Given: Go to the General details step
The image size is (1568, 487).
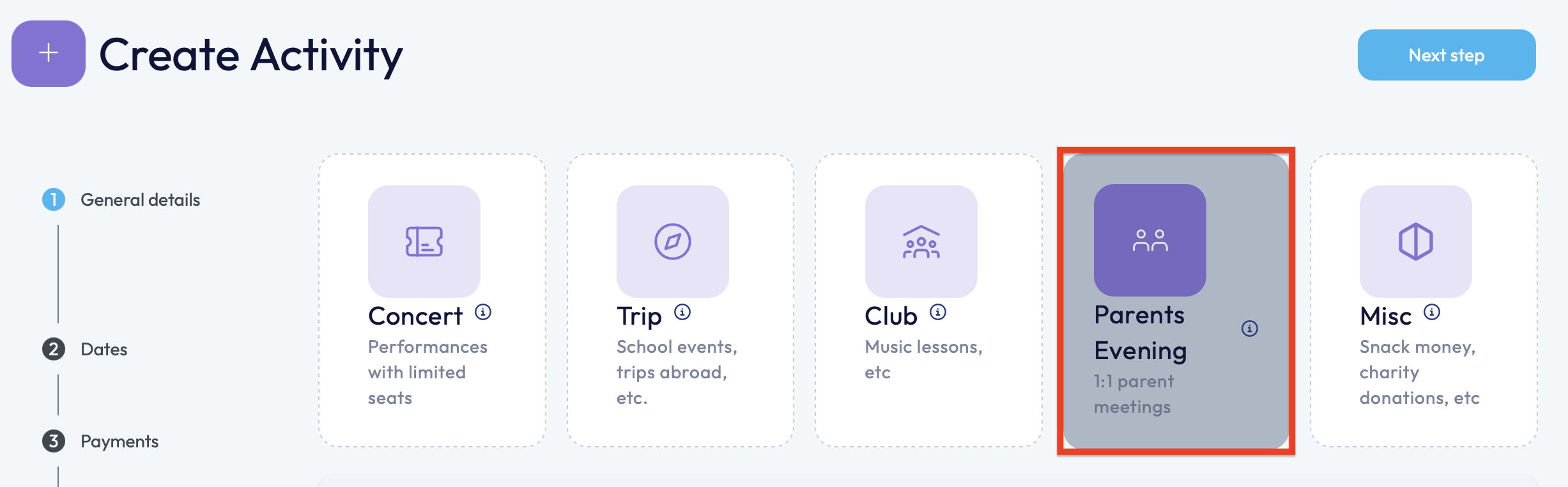Looking at the screenshot, I should 140,200.
